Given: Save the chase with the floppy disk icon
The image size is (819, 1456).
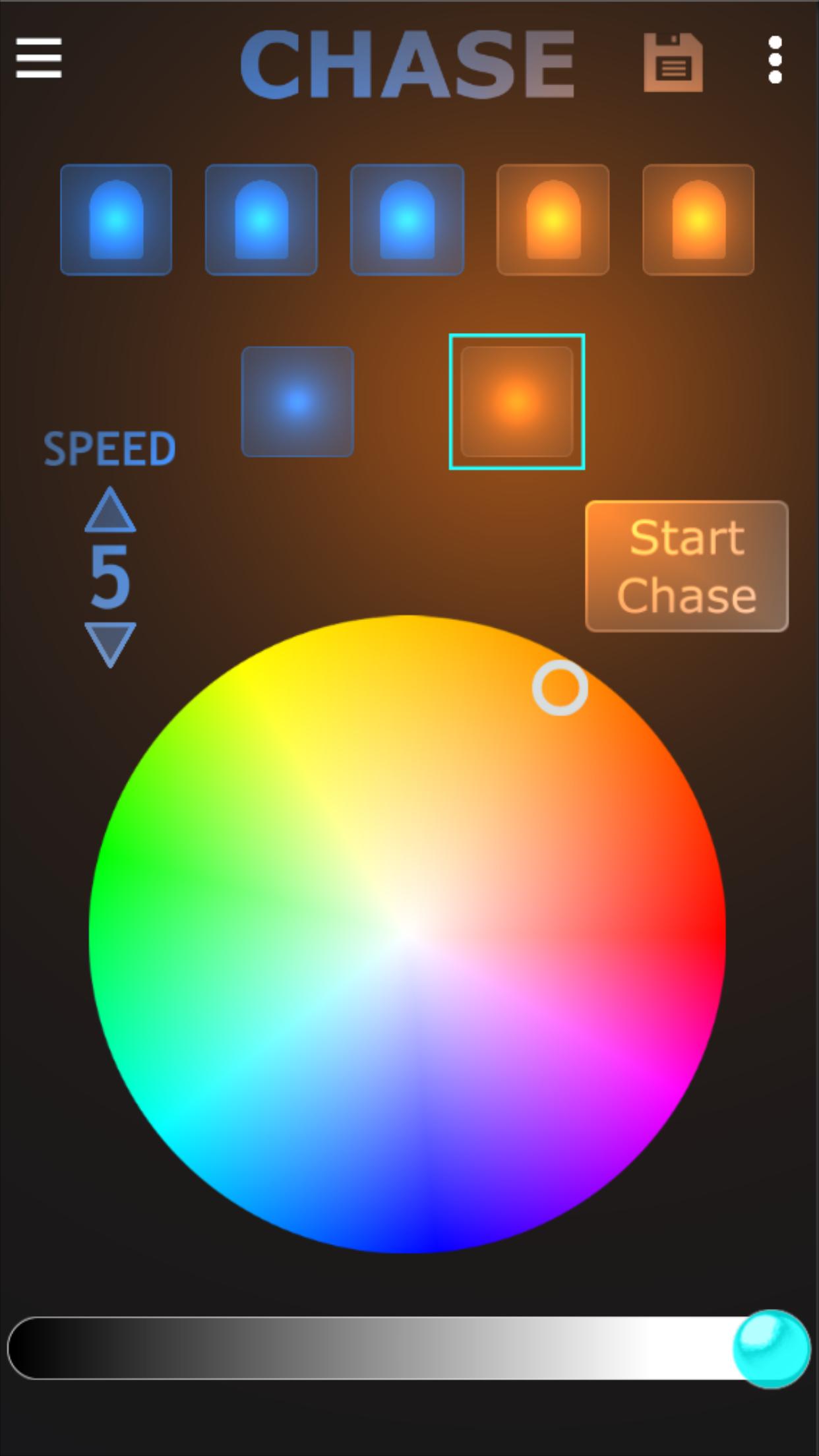Looking at the screenshot, I should click(x=673, y=63).
